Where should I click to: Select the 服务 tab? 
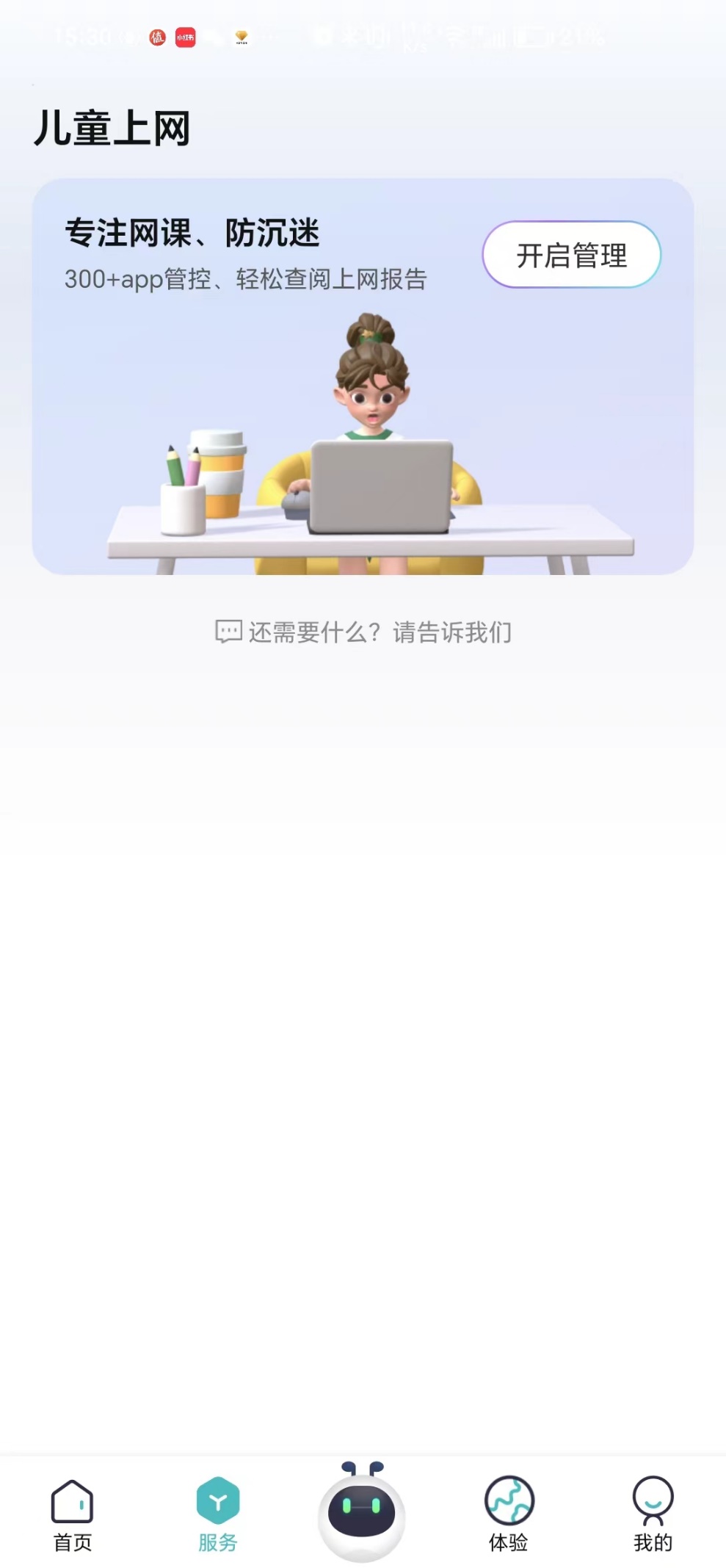tap(217, 1514)
